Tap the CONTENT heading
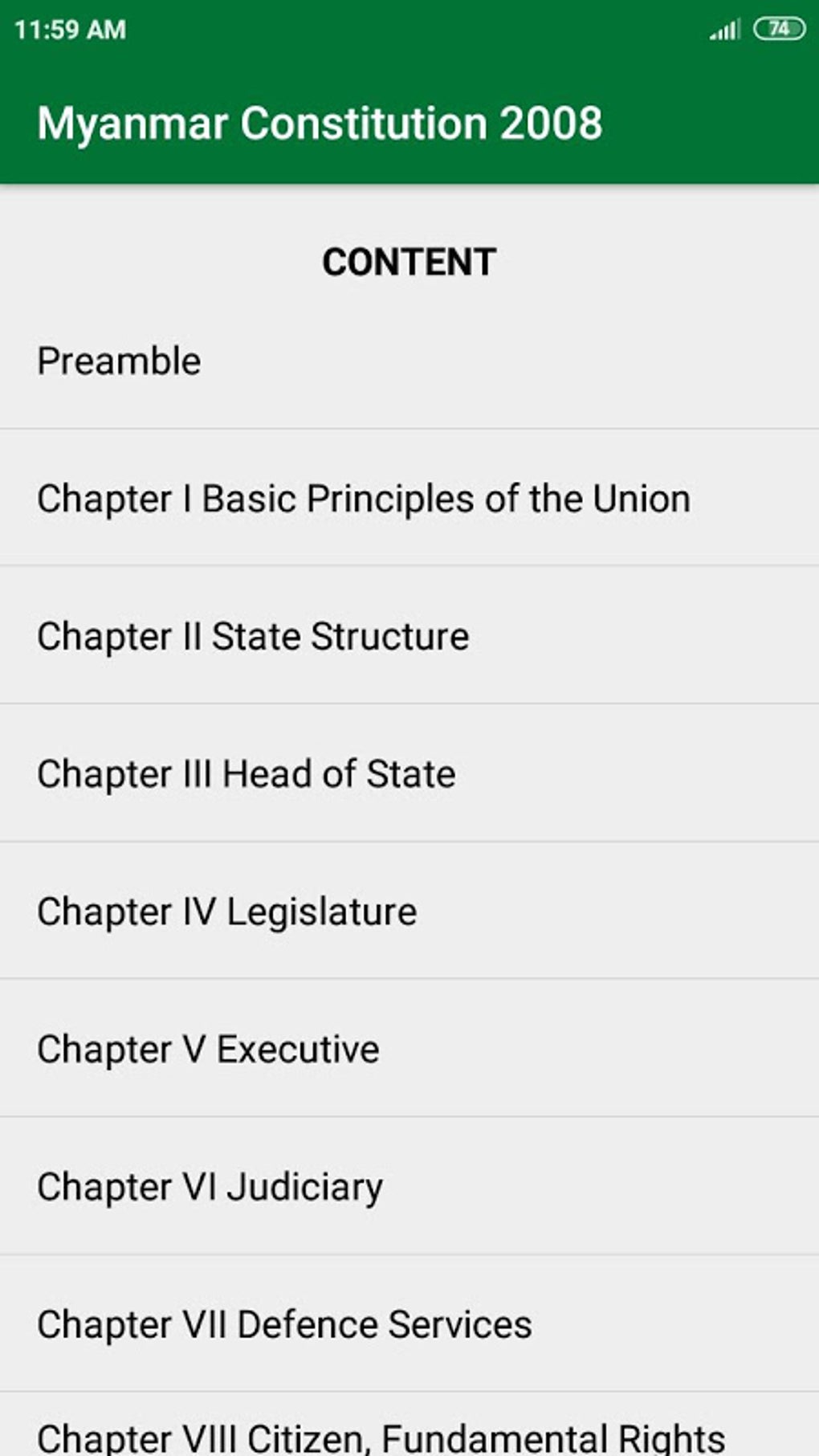Viewport: 819px width, 1456px height. (408, 259)
